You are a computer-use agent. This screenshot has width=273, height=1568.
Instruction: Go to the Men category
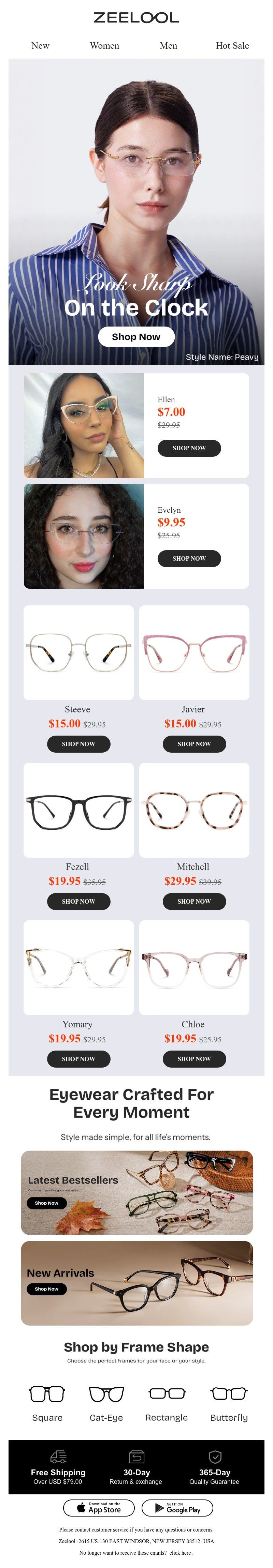pos(168,46)
